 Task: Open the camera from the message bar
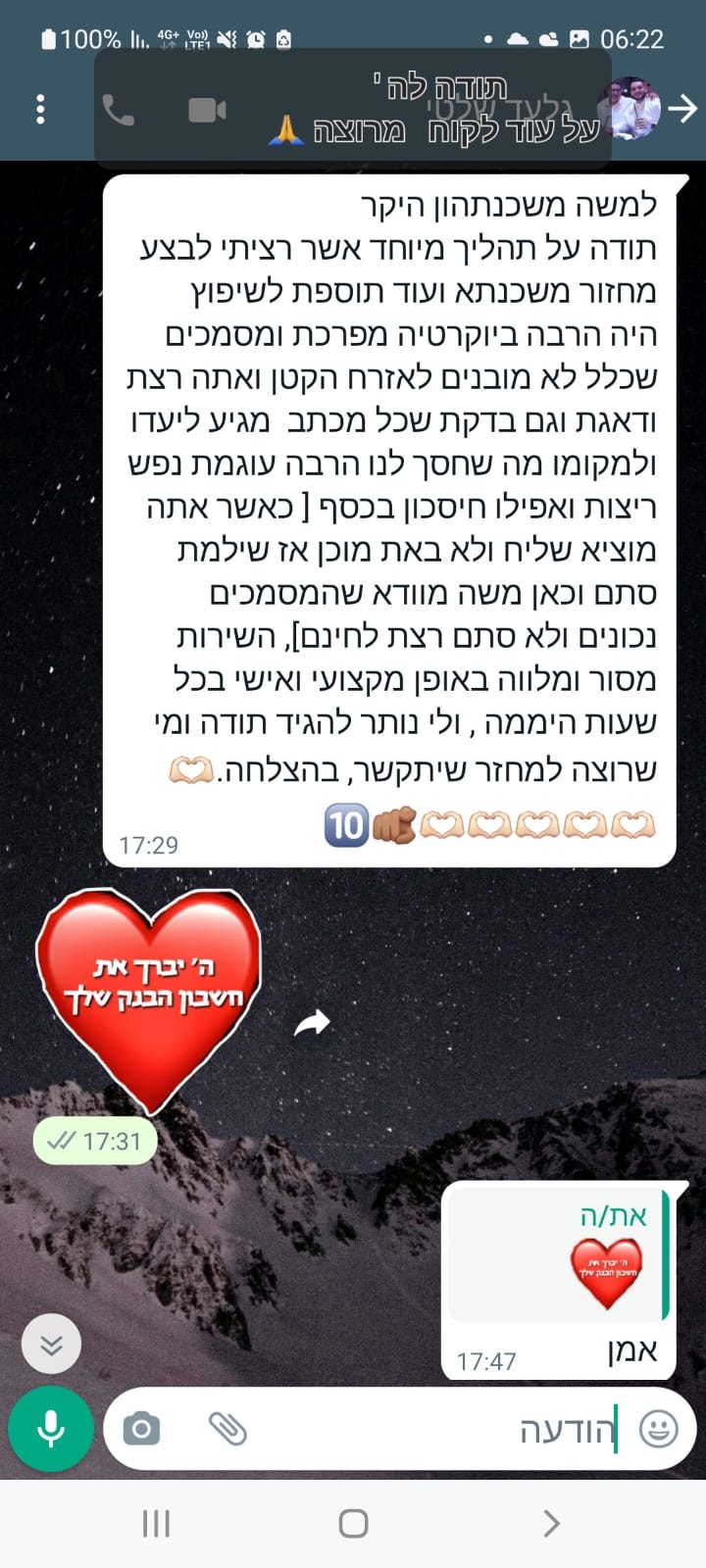click(x=142, y=1430)
